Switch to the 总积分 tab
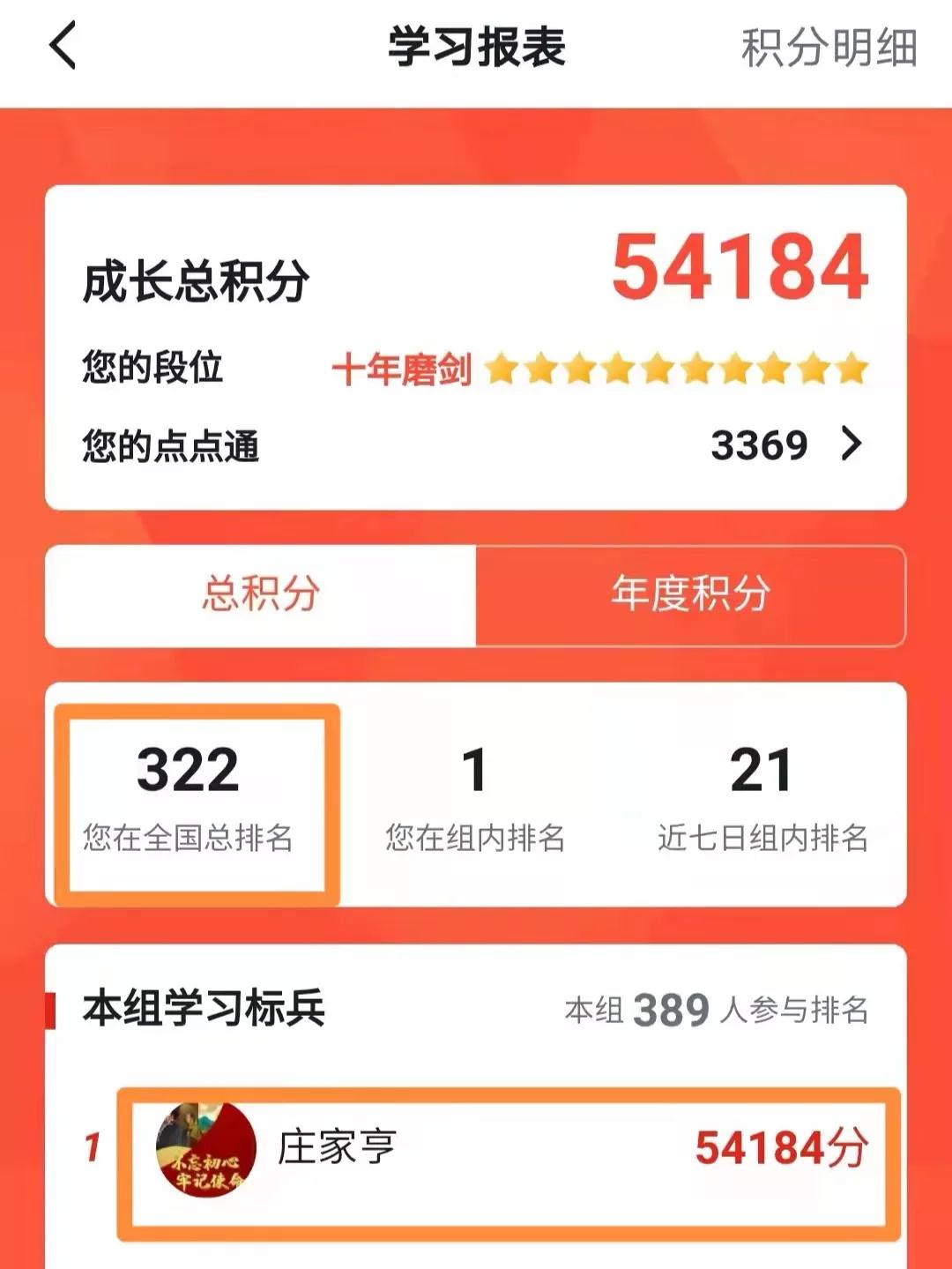The image size is (952, 1269). tap(261, 595)
